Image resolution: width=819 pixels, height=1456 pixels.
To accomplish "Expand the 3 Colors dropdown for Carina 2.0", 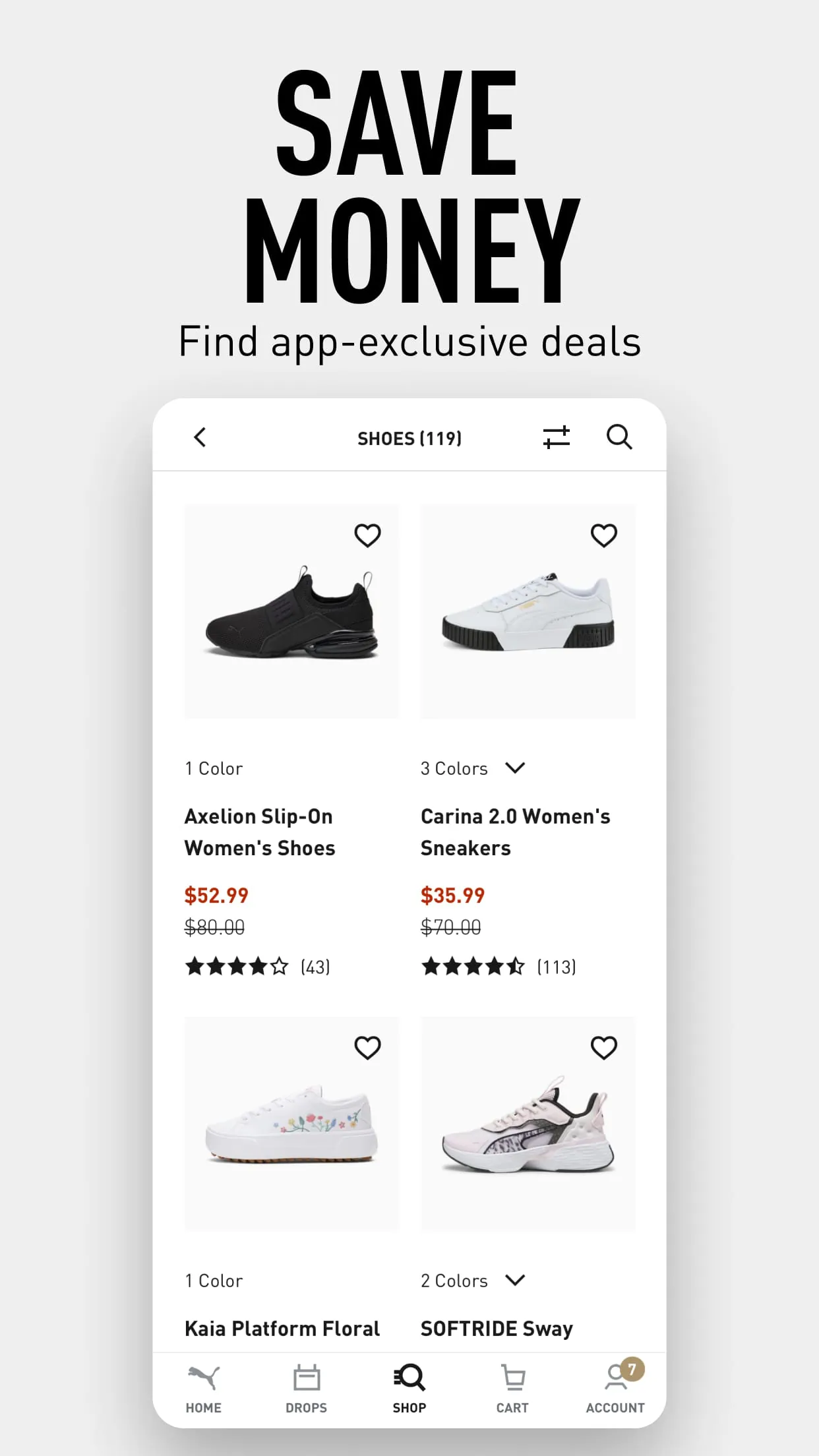I will (516, 768).
